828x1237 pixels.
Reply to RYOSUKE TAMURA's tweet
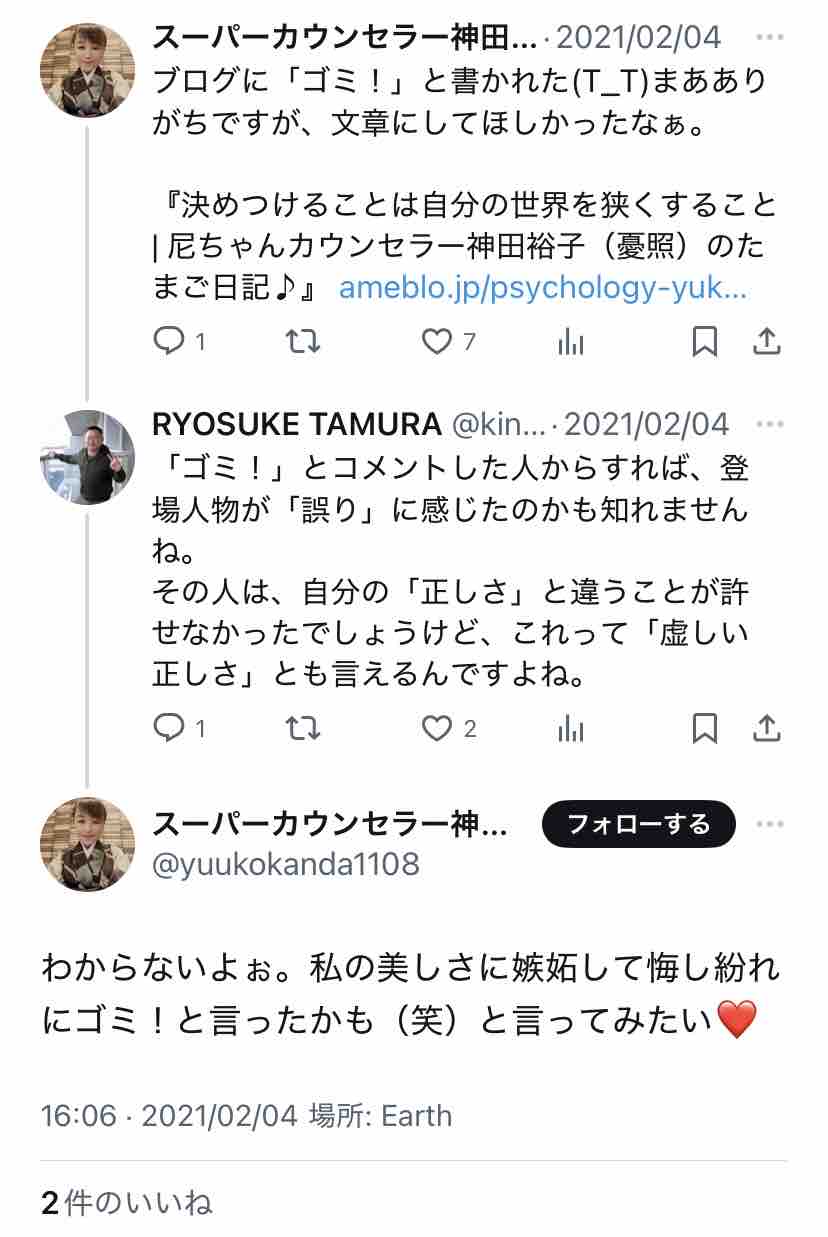[x=169, y=728]
